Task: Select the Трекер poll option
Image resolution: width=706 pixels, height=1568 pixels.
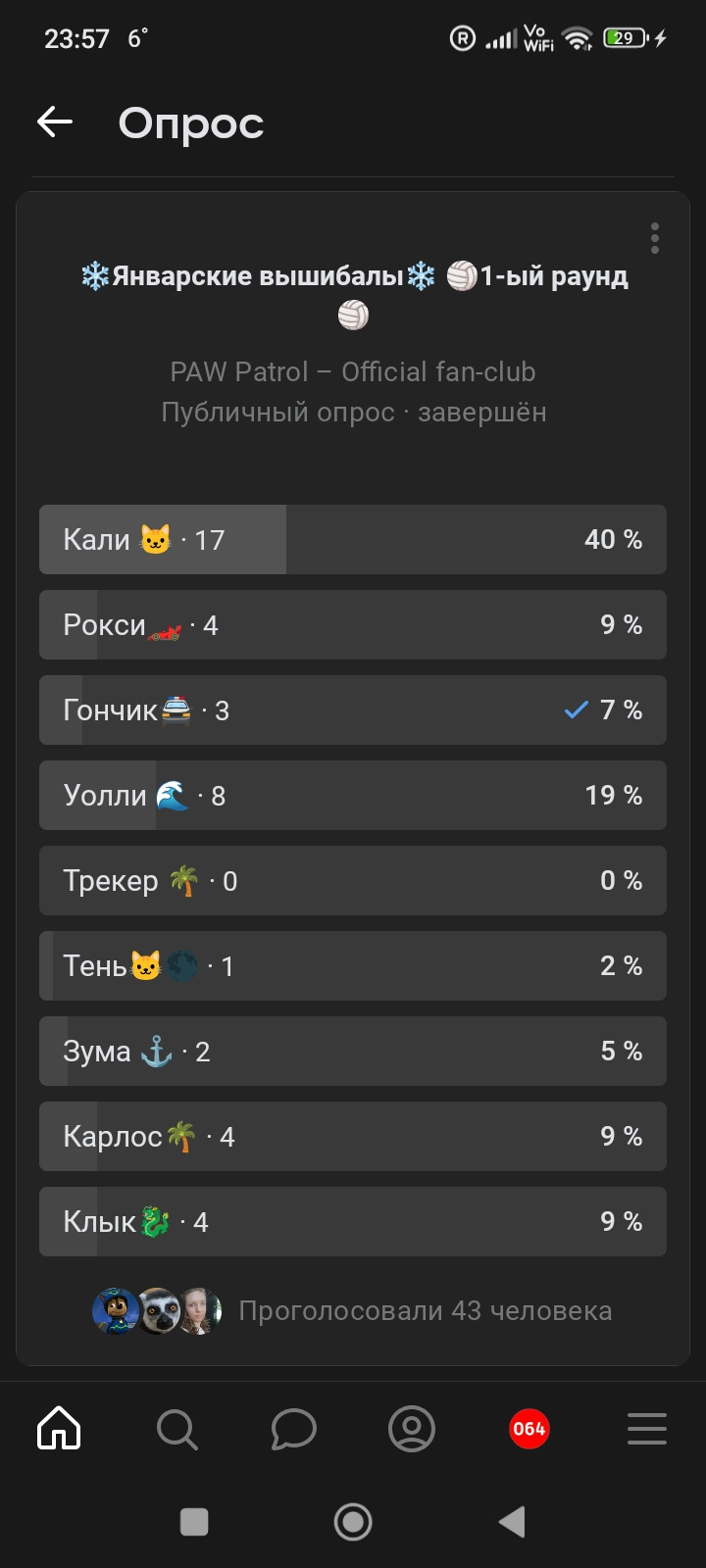Action: (353, 881)
